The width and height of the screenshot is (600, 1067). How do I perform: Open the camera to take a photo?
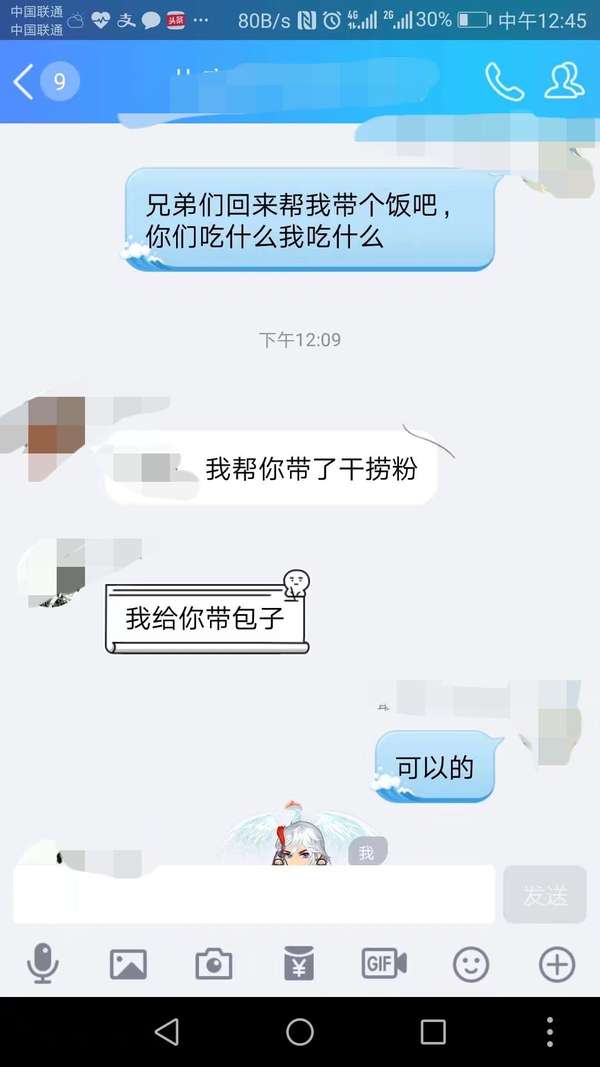(213, 964)
